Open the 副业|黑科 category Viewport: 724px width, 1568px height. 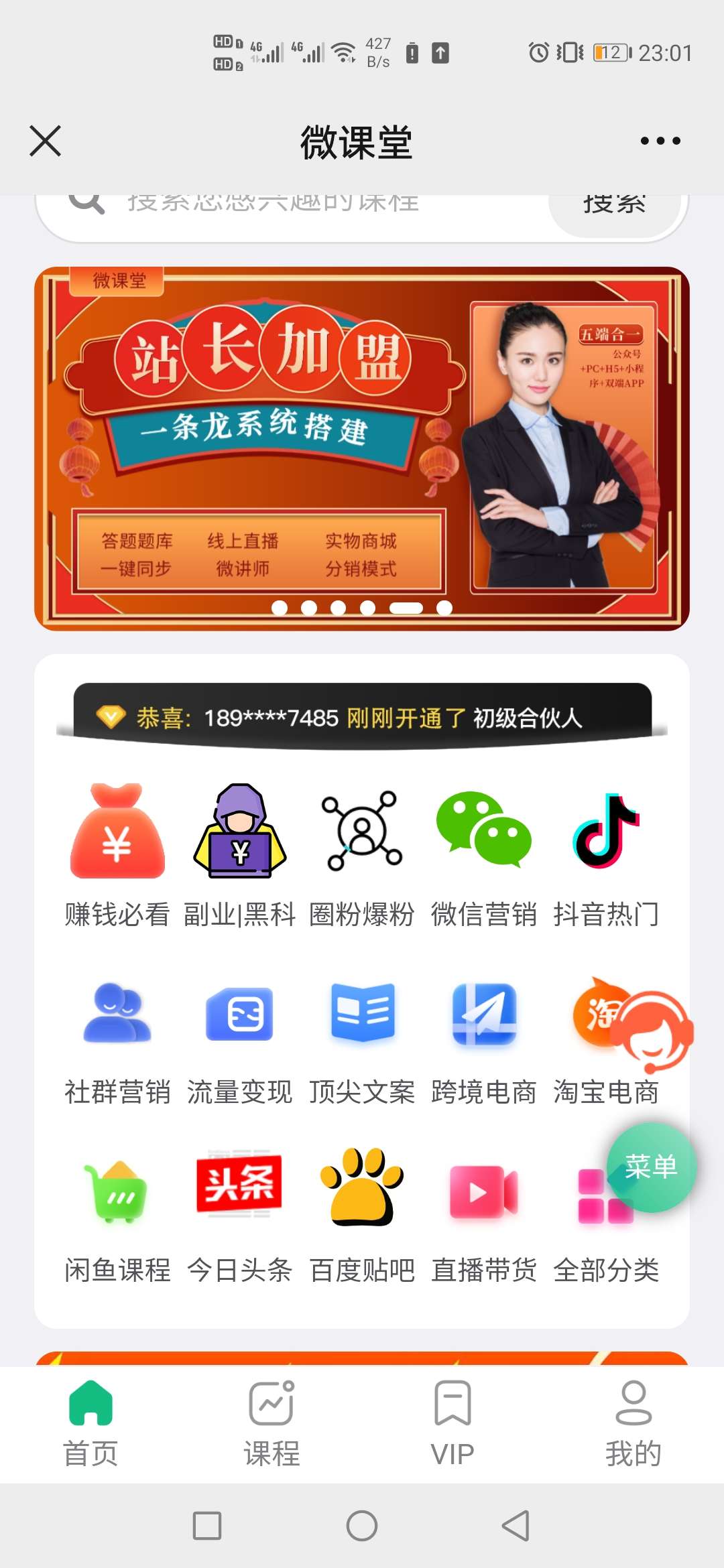[x=239, y=854]
